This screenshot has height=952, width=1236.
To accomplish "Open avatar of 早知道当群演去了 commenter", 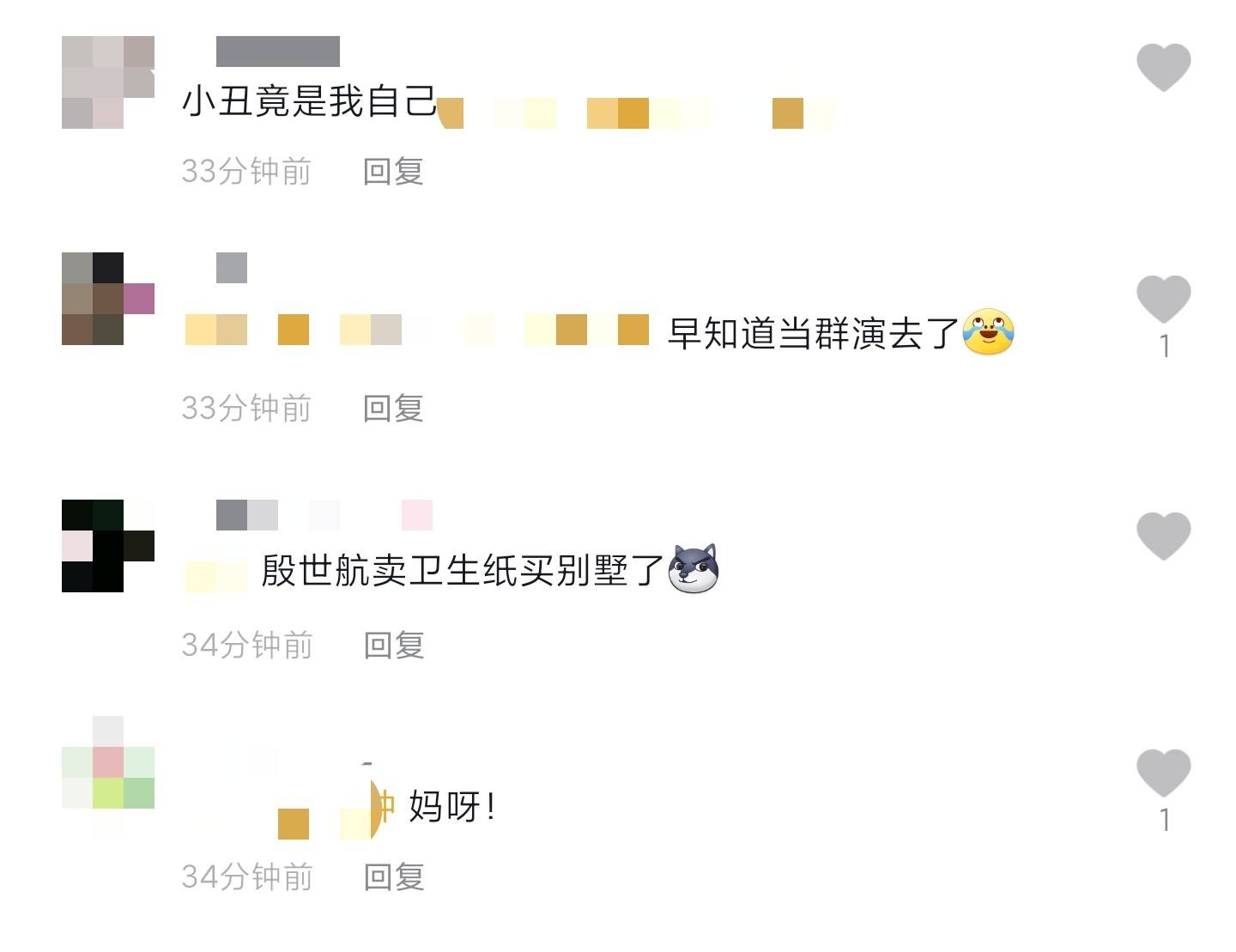I will 108,299.
